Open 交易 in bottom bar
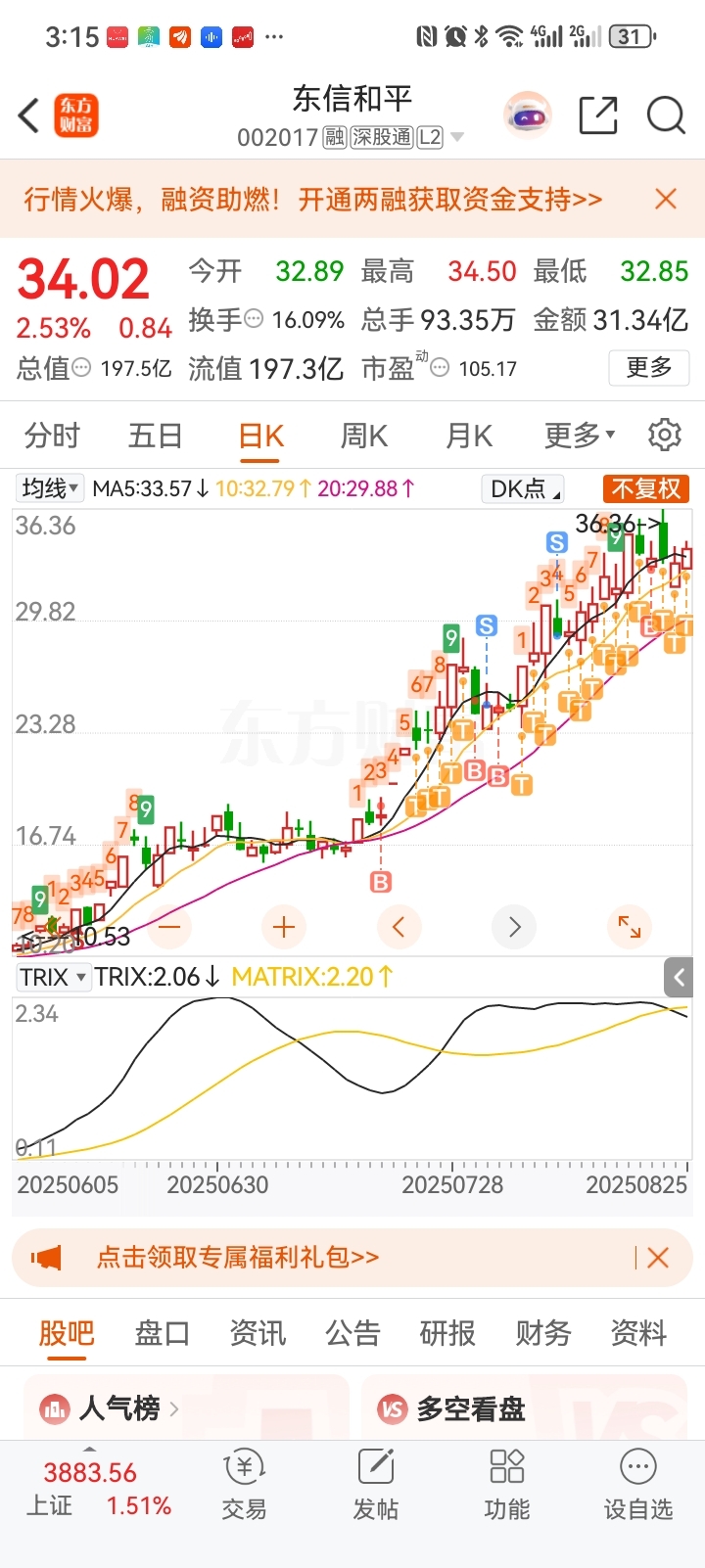 (x=244, y=1485)
